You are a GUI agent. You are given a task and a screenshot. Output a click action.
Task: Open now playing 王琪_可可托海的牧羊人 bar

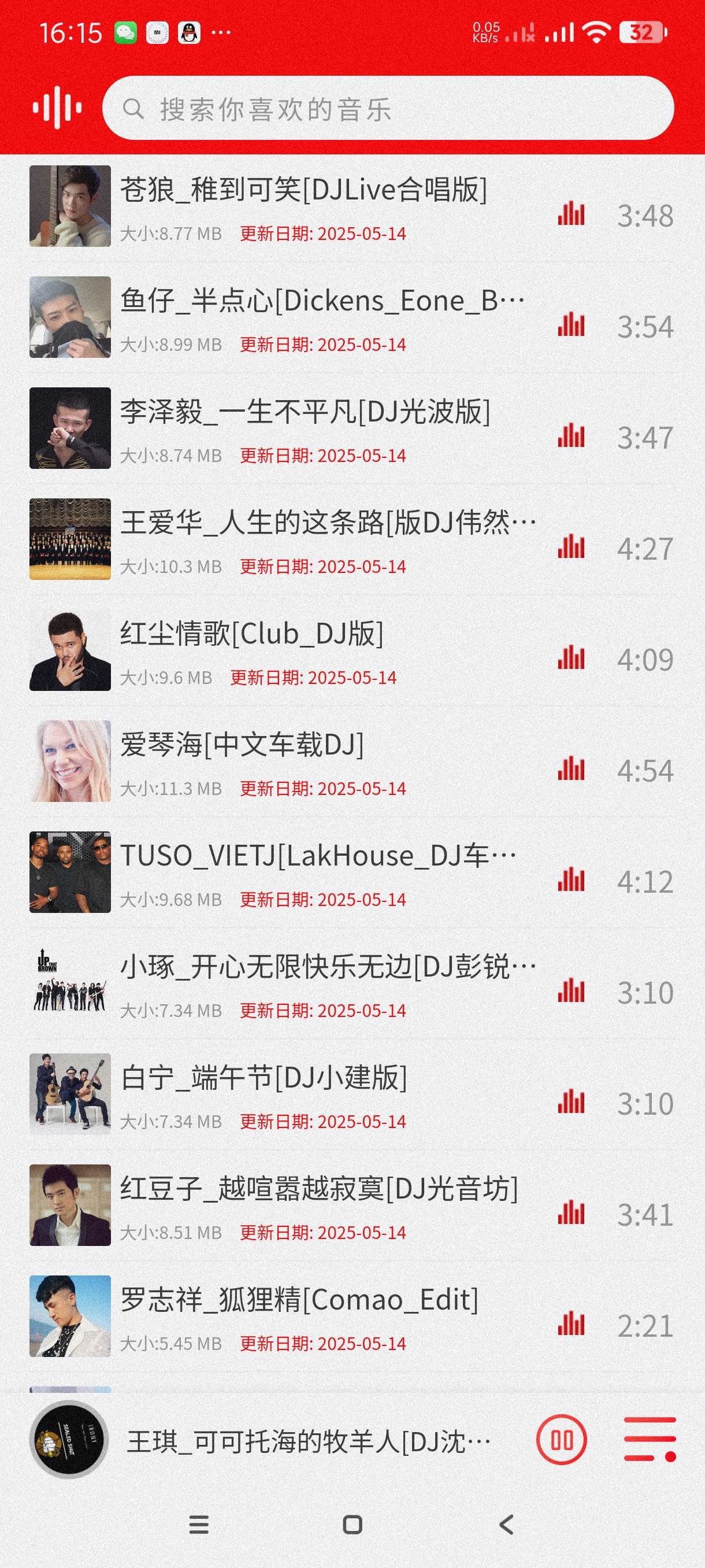click(x=308, y=1441)
